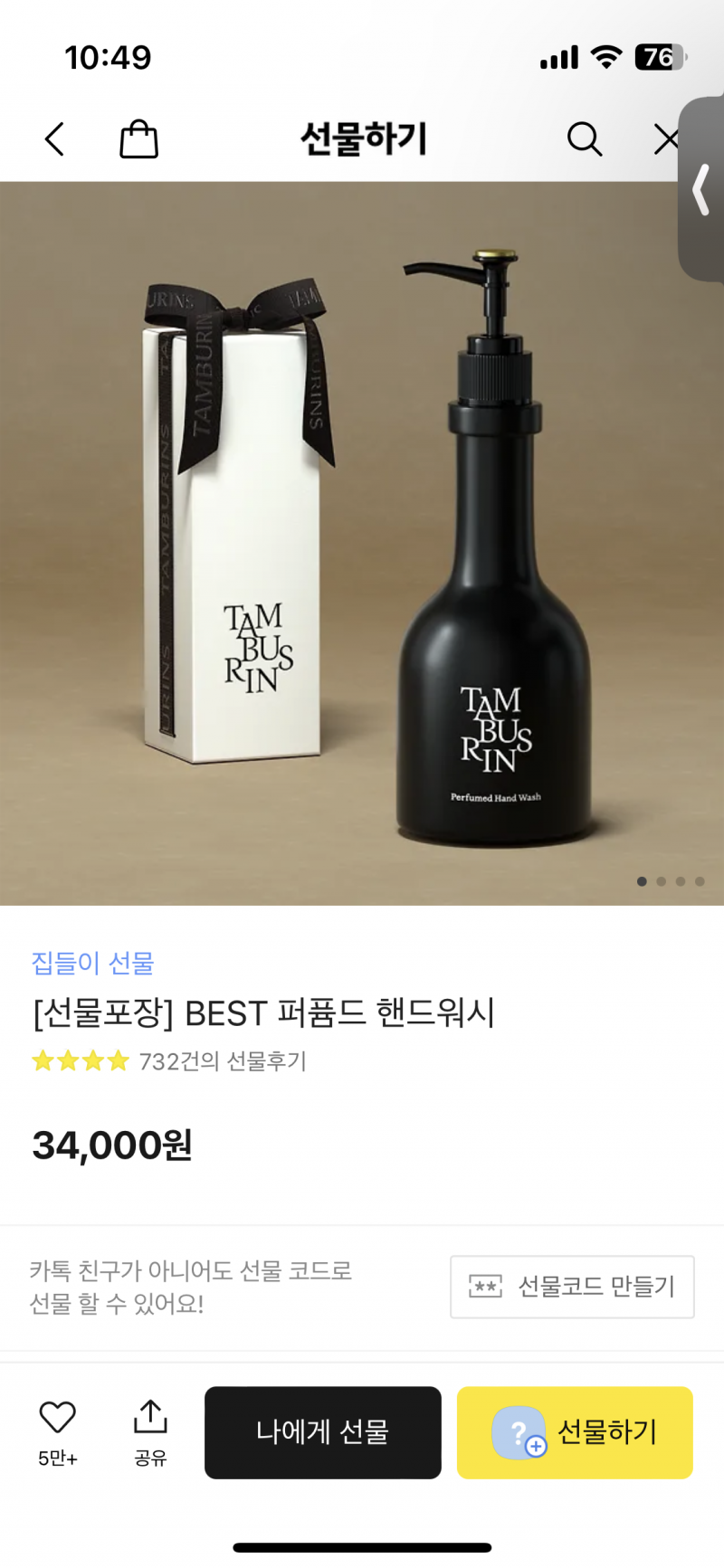Go back using the left arrow
Viewport: 724px width, 1568px height.
pos(54,139)
